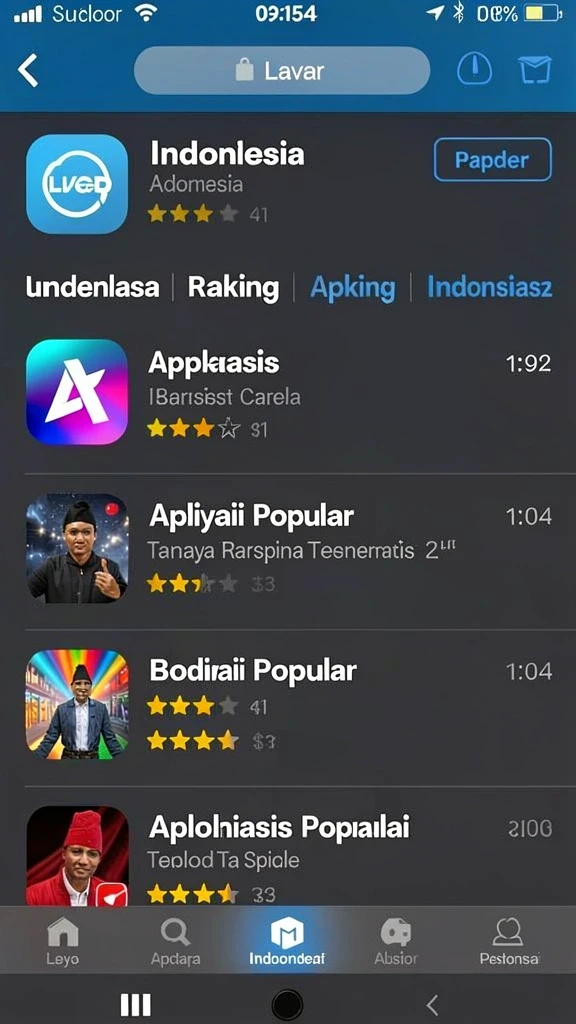The image size is (576, 1024).
Task: Open the Appkasis app row
Action: coord(288,393)
